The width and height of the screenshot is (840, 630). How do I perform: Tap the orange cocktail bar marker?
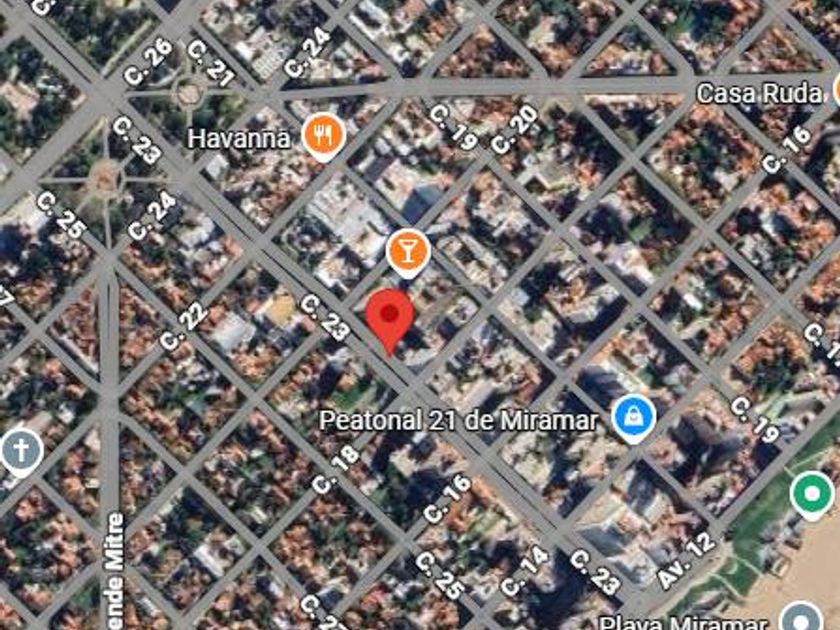407,249
